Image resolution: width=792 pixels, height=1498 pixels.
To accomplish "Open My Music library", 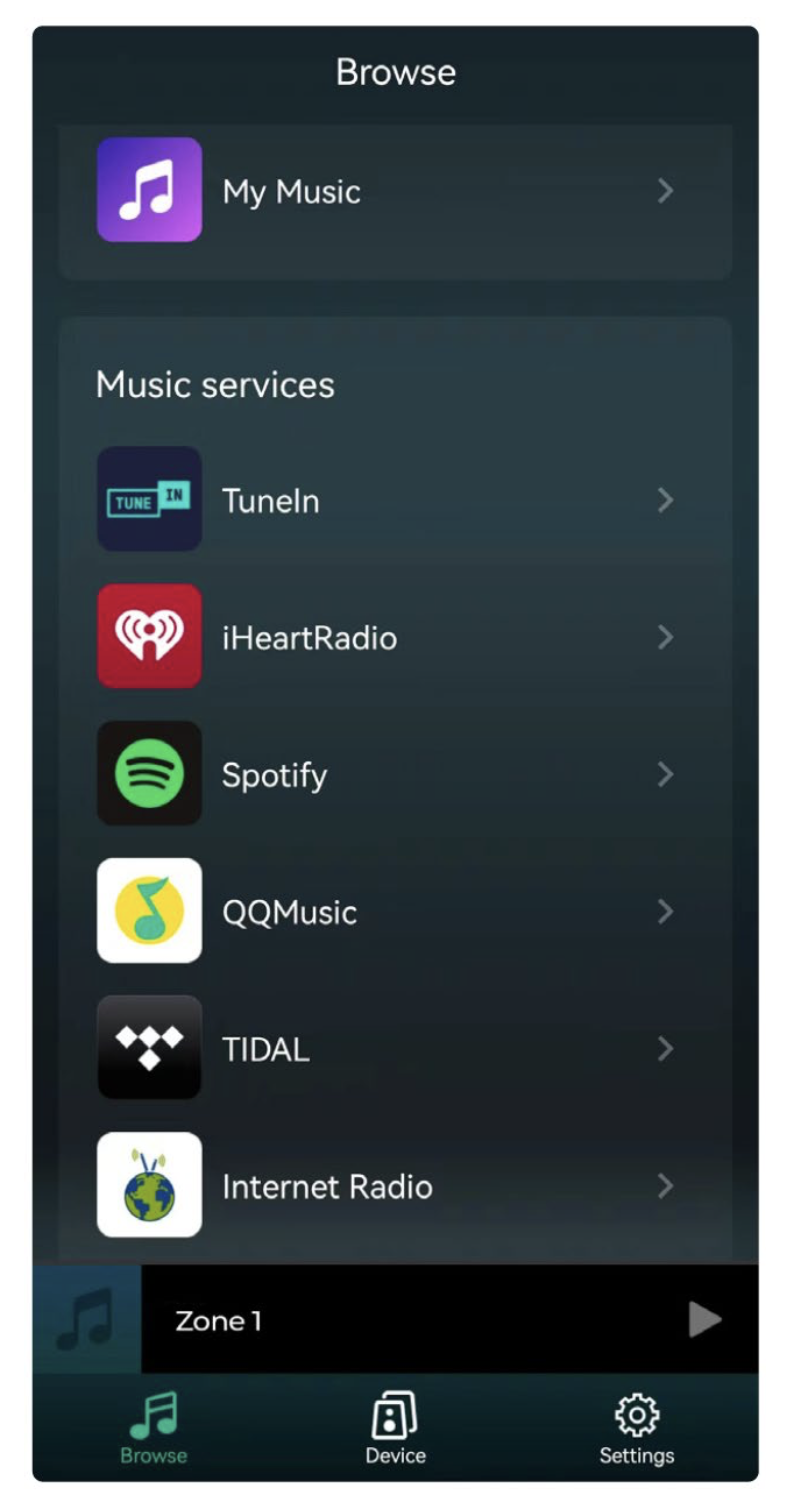I will point(394,190).
